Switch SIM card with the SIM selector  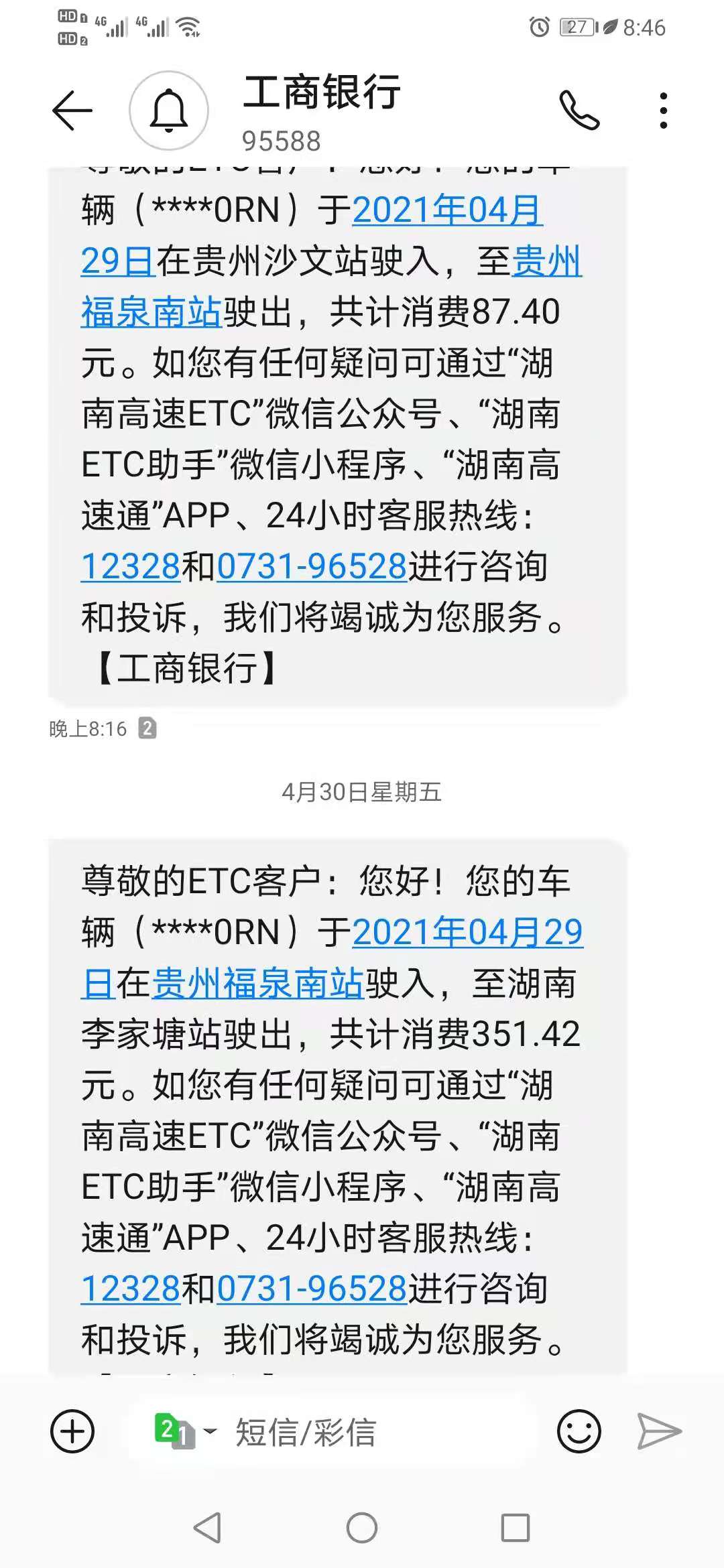tap(184, 1432)
